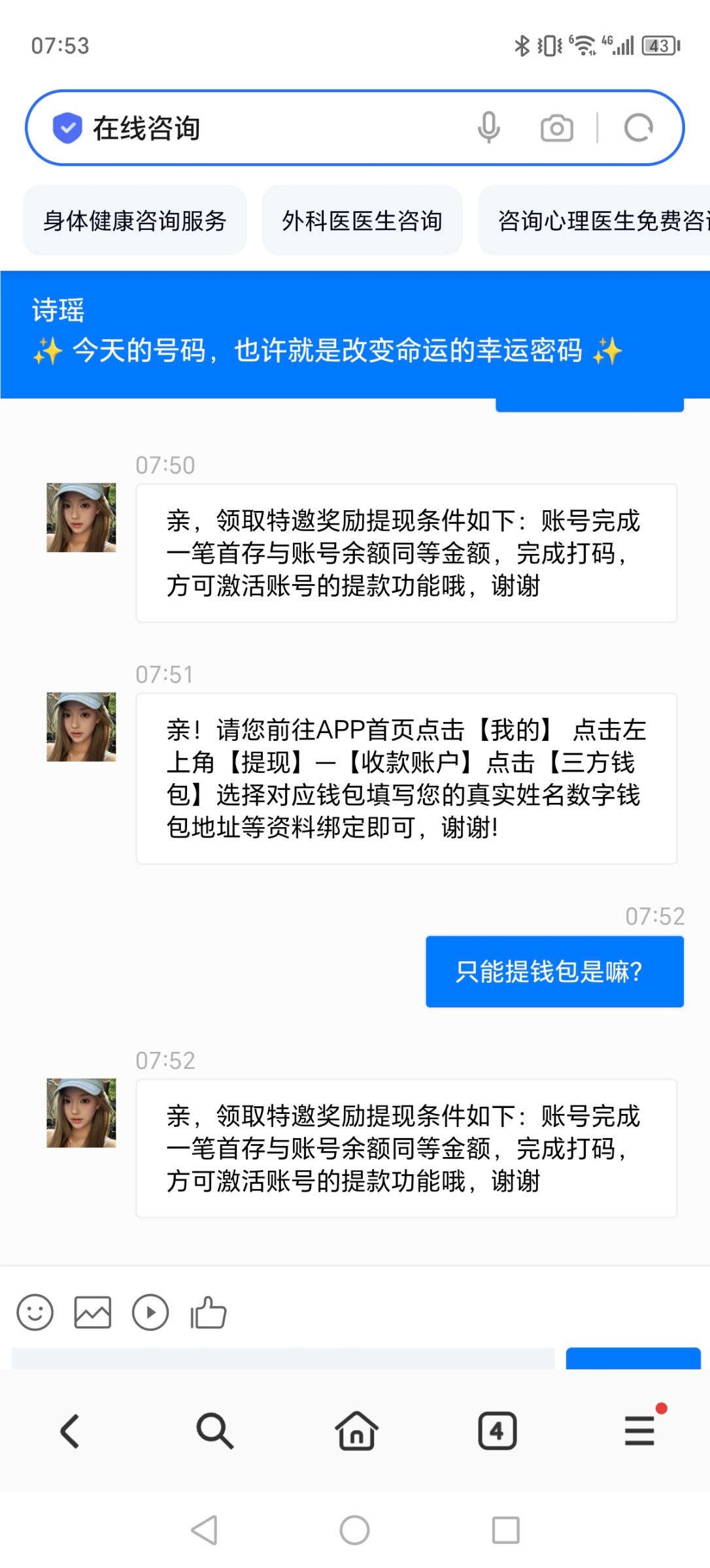Reload the current page

tap(638, 128)
